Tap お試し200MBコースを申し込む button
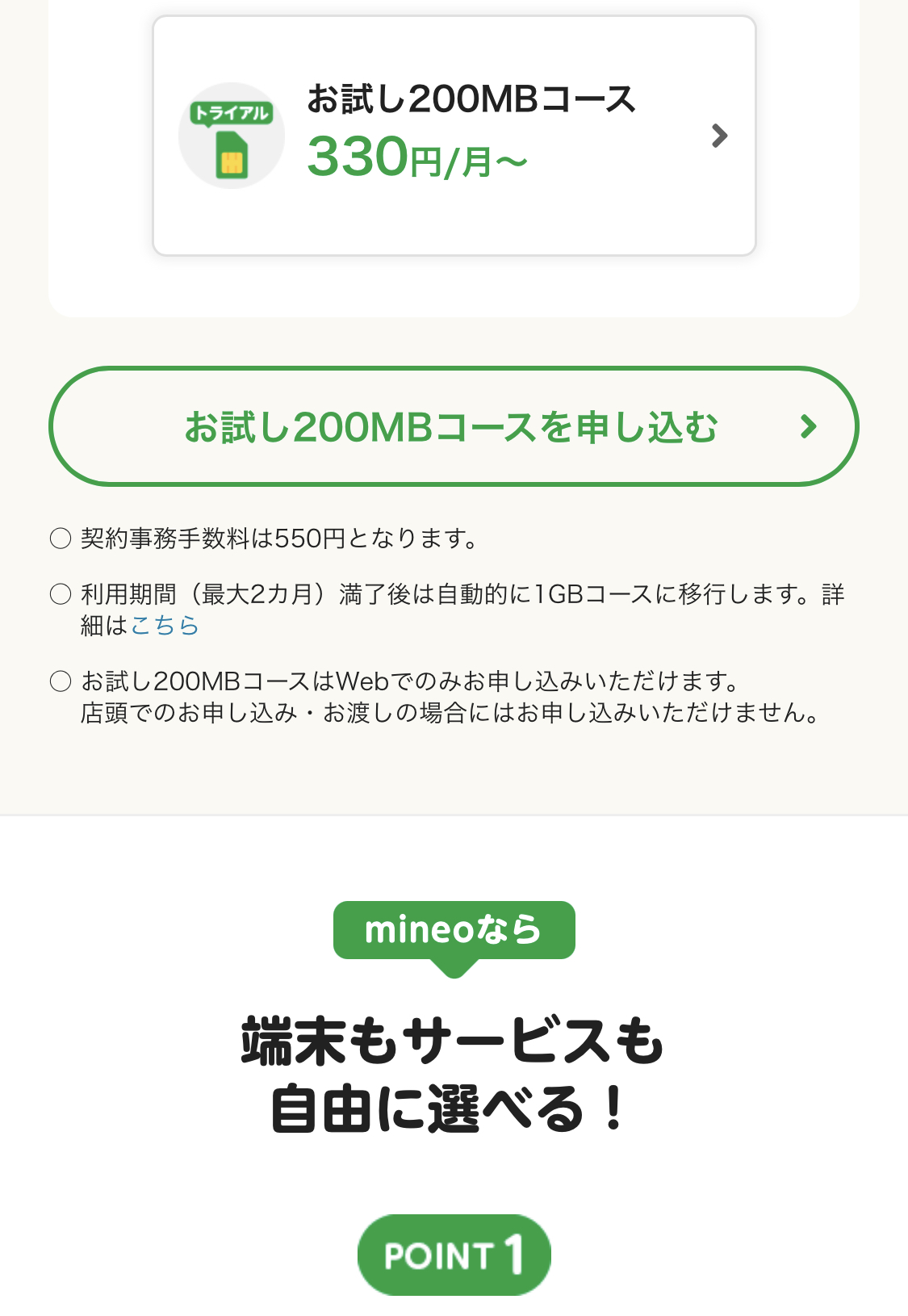 [454, 426]
